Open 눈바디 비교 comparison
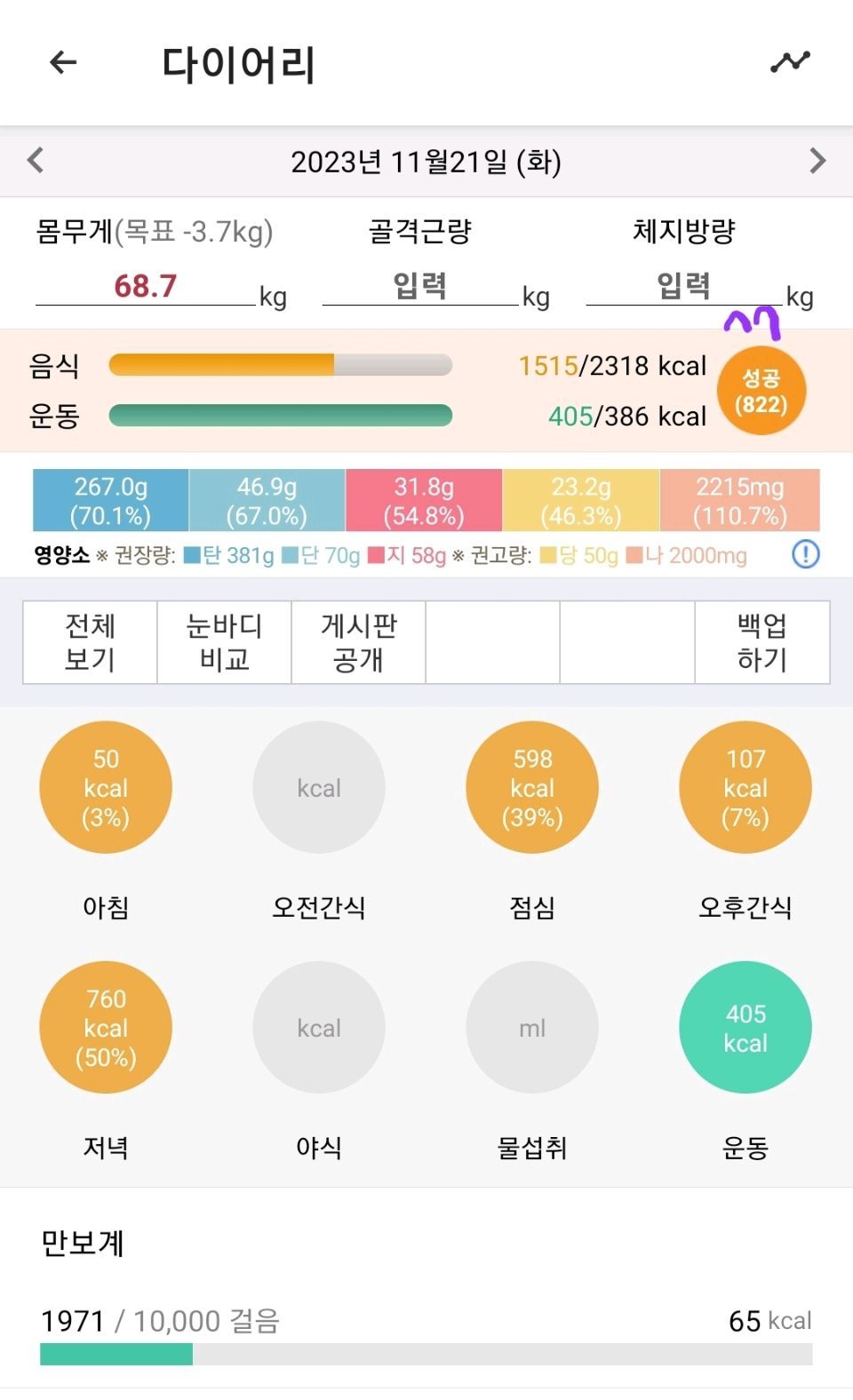Viewport: 853px width, 1400px height. click(224, 642)
